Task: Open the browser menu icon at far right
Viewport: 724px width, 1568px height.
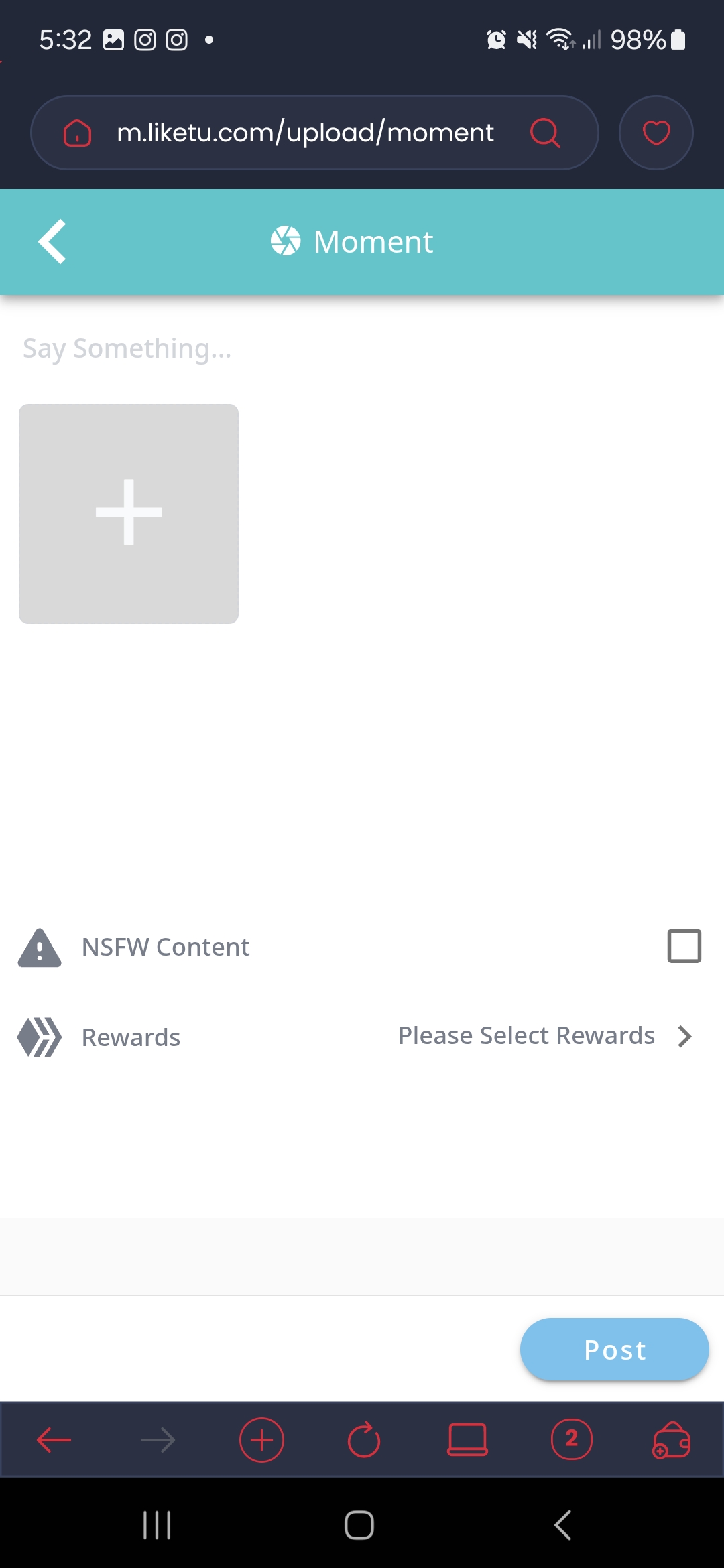Action: (671, 1439)
